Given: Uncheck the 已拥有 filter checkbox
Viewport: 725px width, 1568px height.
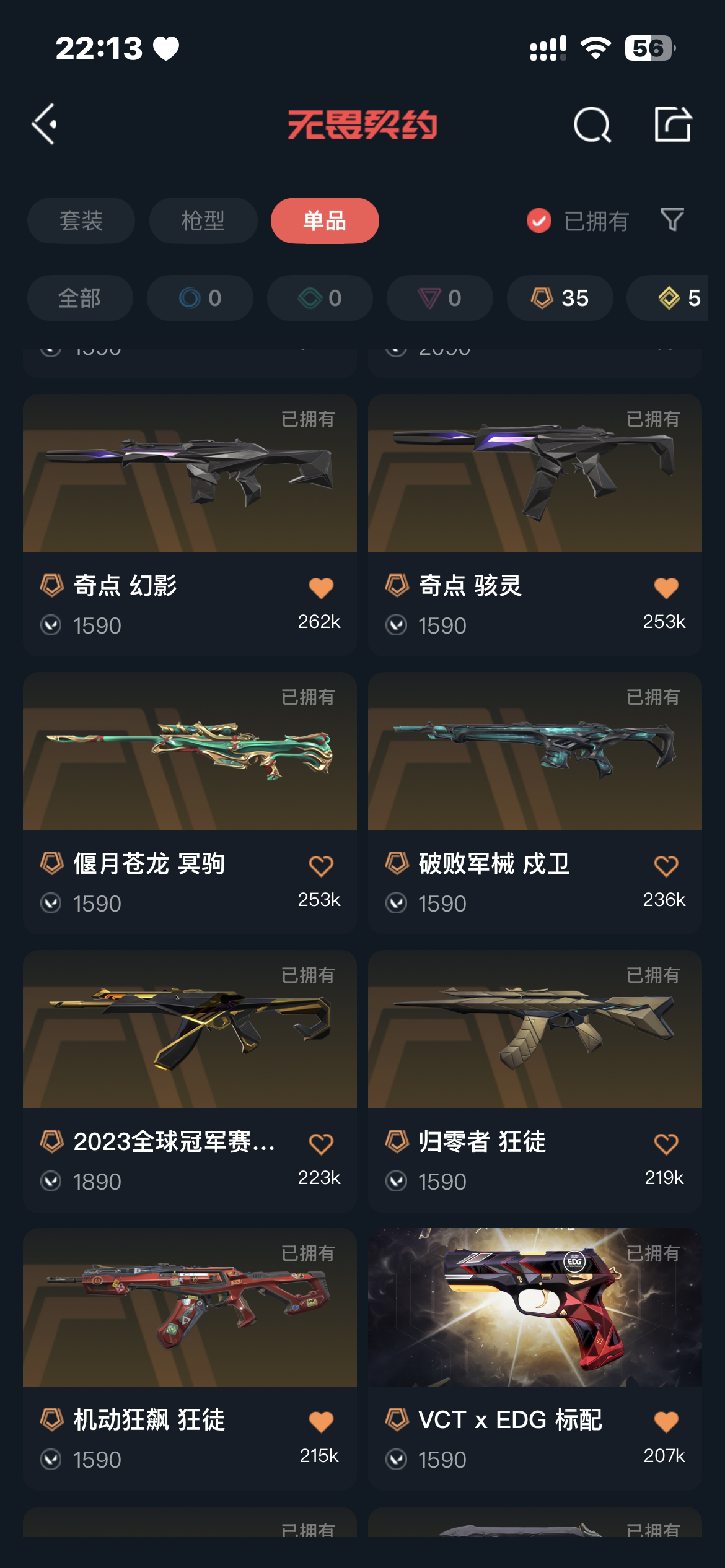Looking at the screenshot, I should 539,220.
